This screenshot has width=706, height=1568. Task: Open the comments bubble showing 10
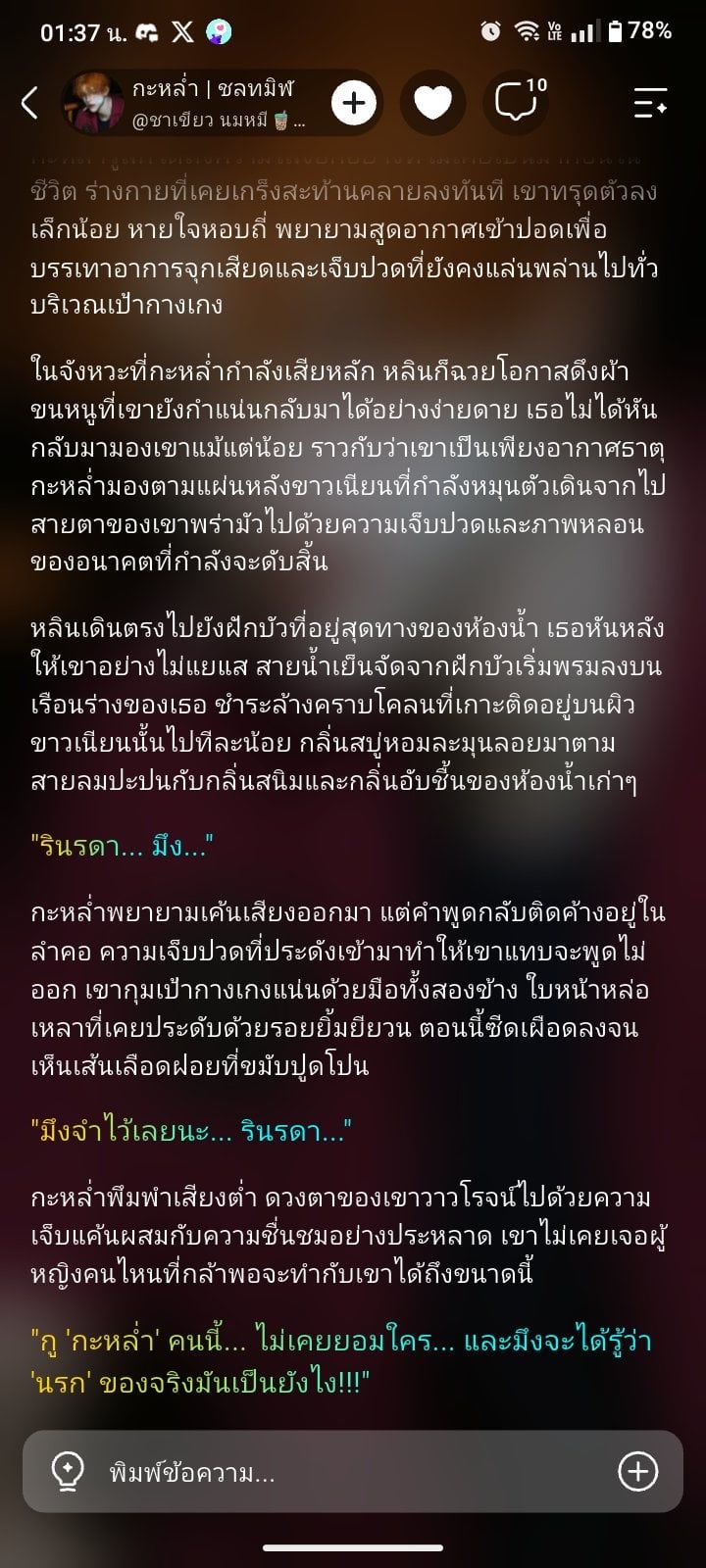(517, 103)
